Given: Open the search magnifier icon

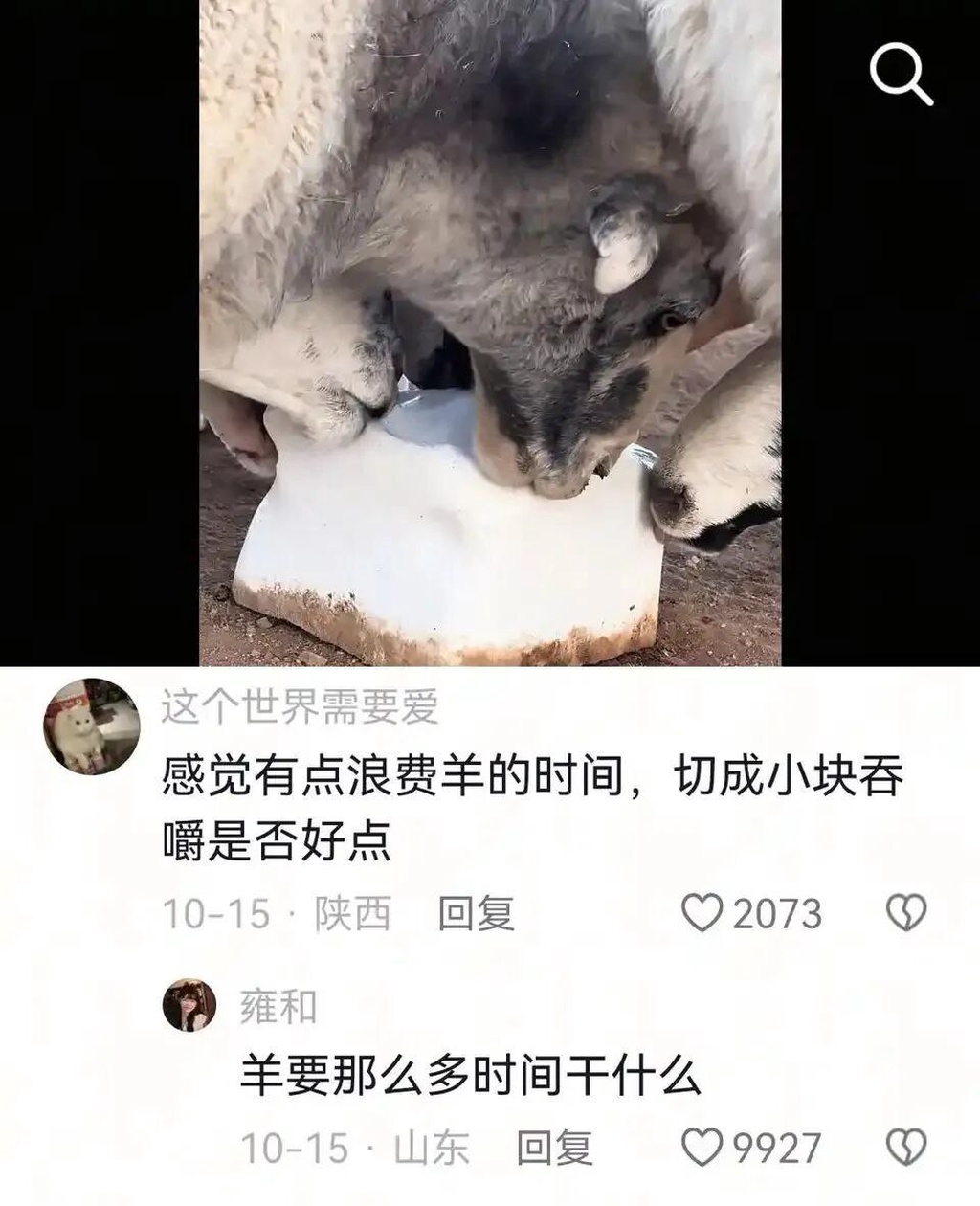Looking at the screenshot, I should pos(901,73).
